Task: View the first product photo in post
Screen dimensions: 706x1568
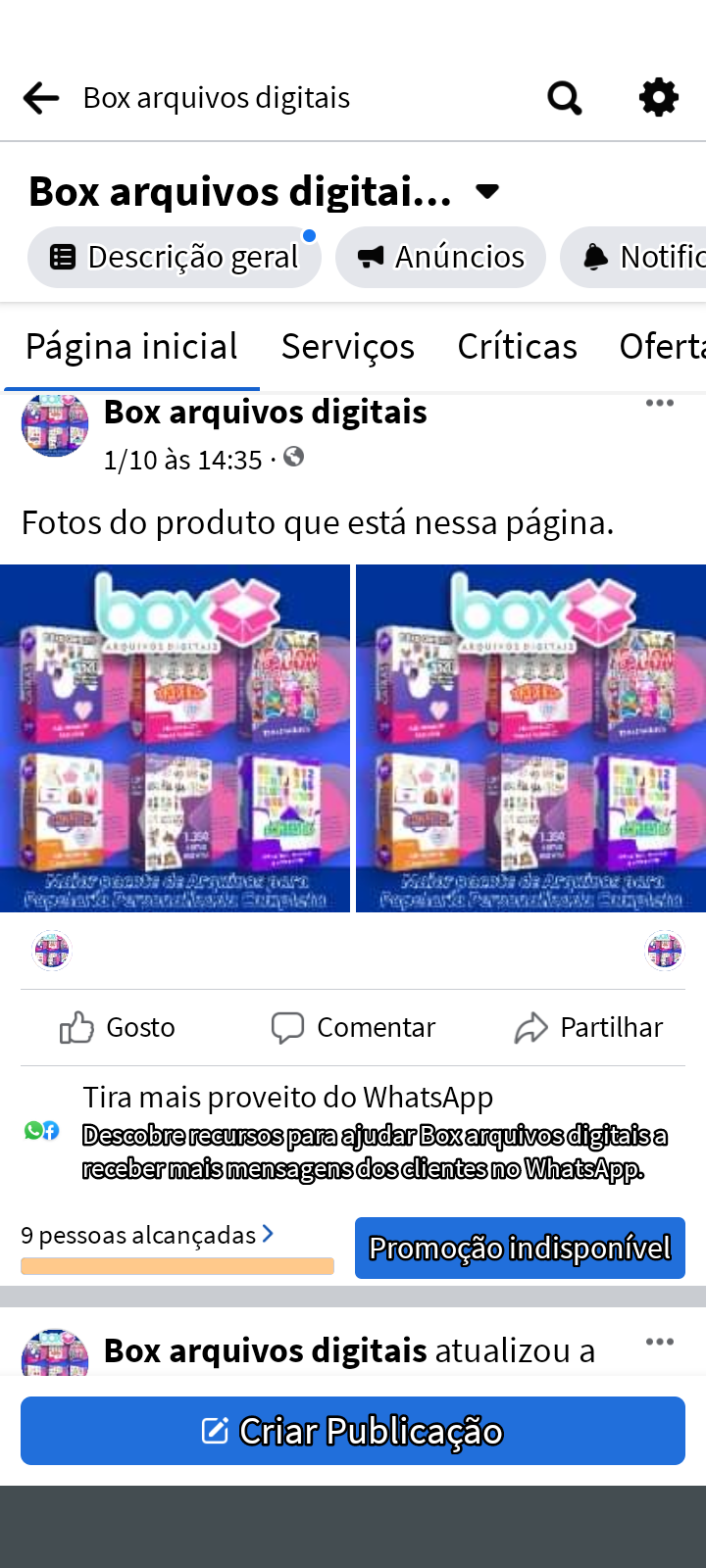Action: (x=175, y=738)
